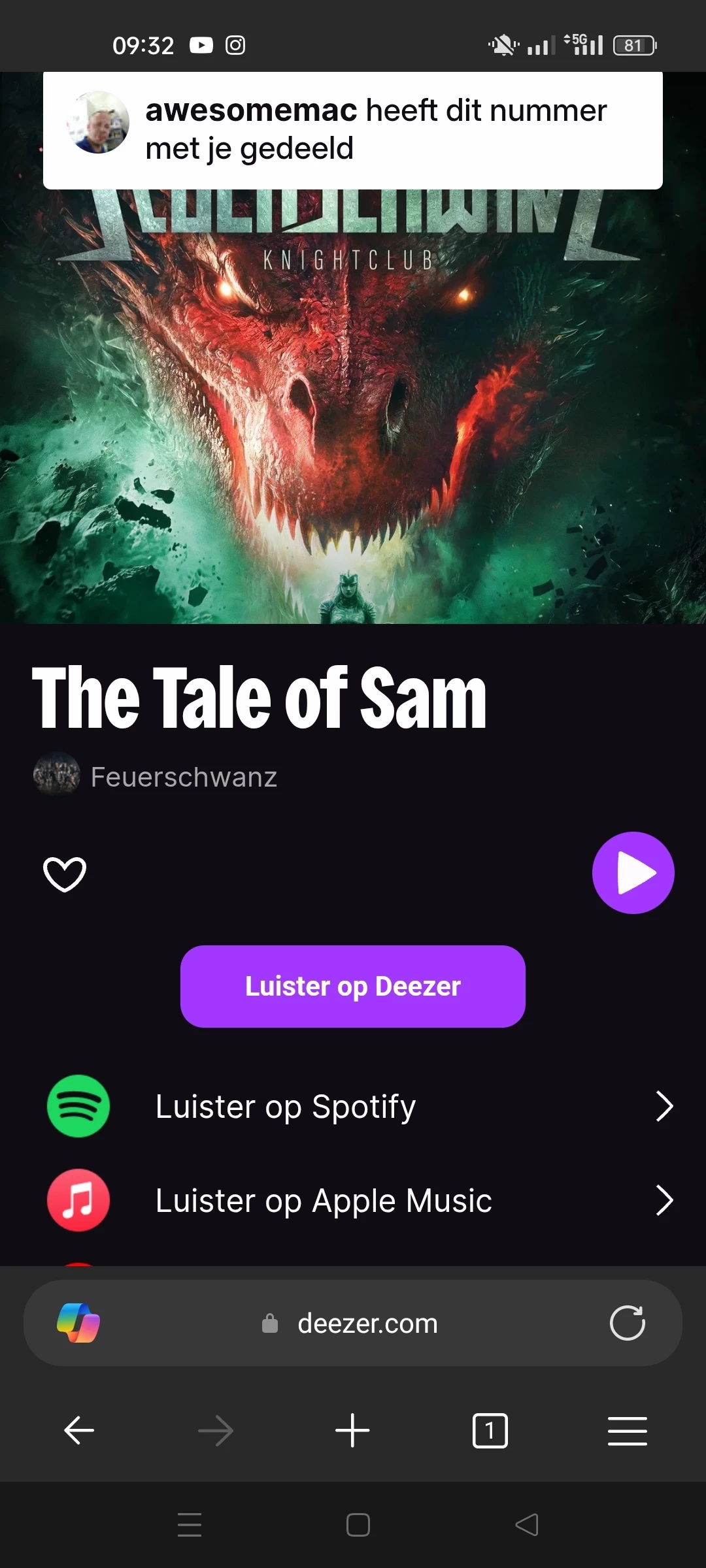The height and width of the screenshot is (1568, 706).
Task: Open the Feuerschwanz artist link
Action: pyautogui.click(x=183, y=777)
